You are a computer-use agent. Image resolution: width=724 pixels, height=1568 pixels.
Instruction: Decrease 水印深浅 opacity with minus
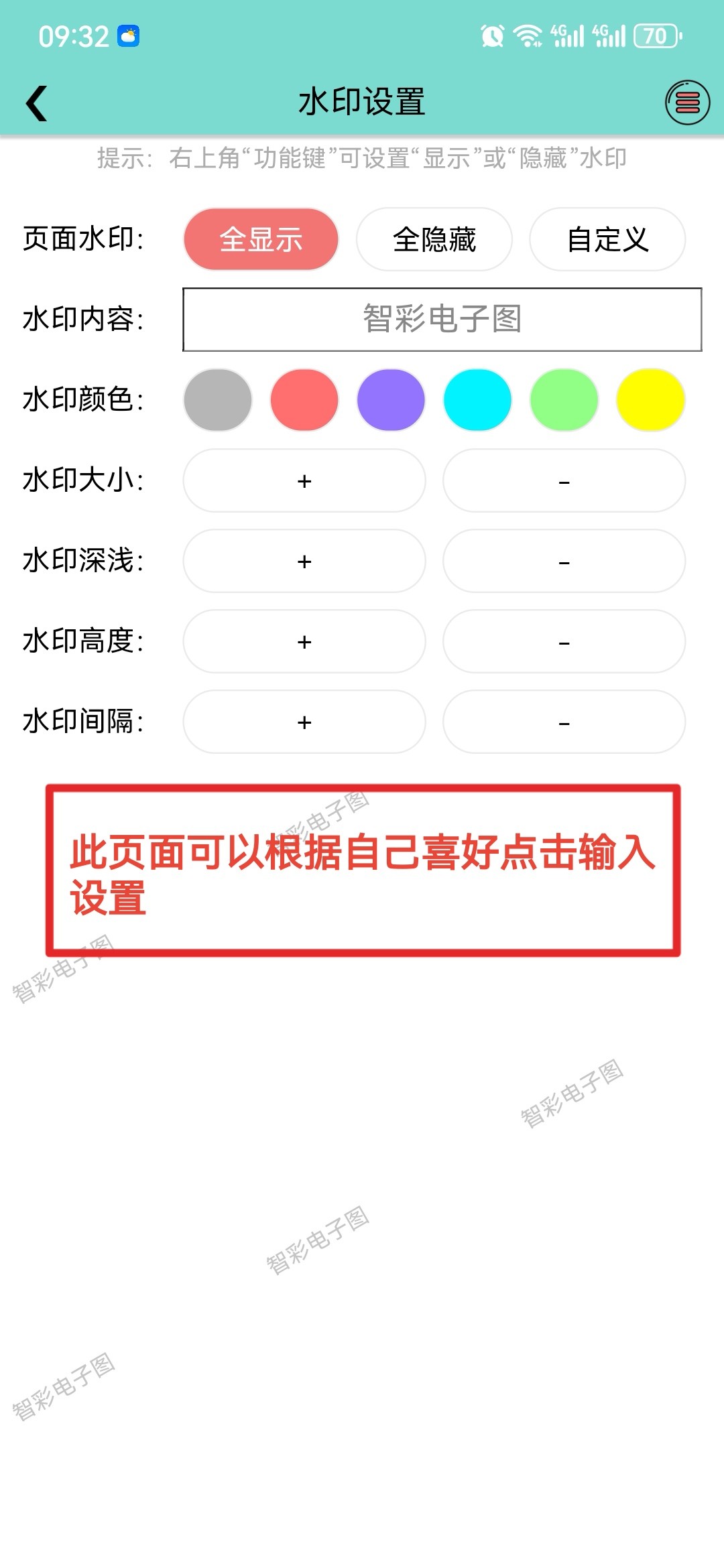[x=564, y=561]
